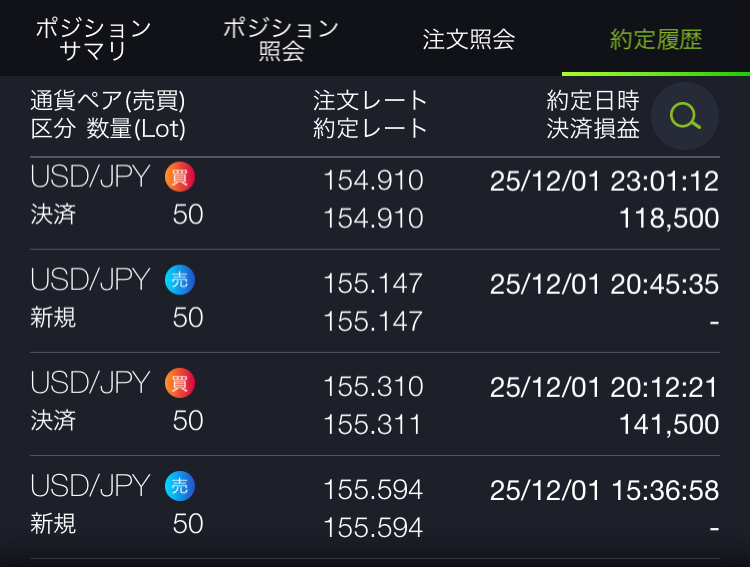The height and width of the screenshot is (567, 750).
Task: Open the USD/JPY trade at 20:45:35
Action: (375, 302)
